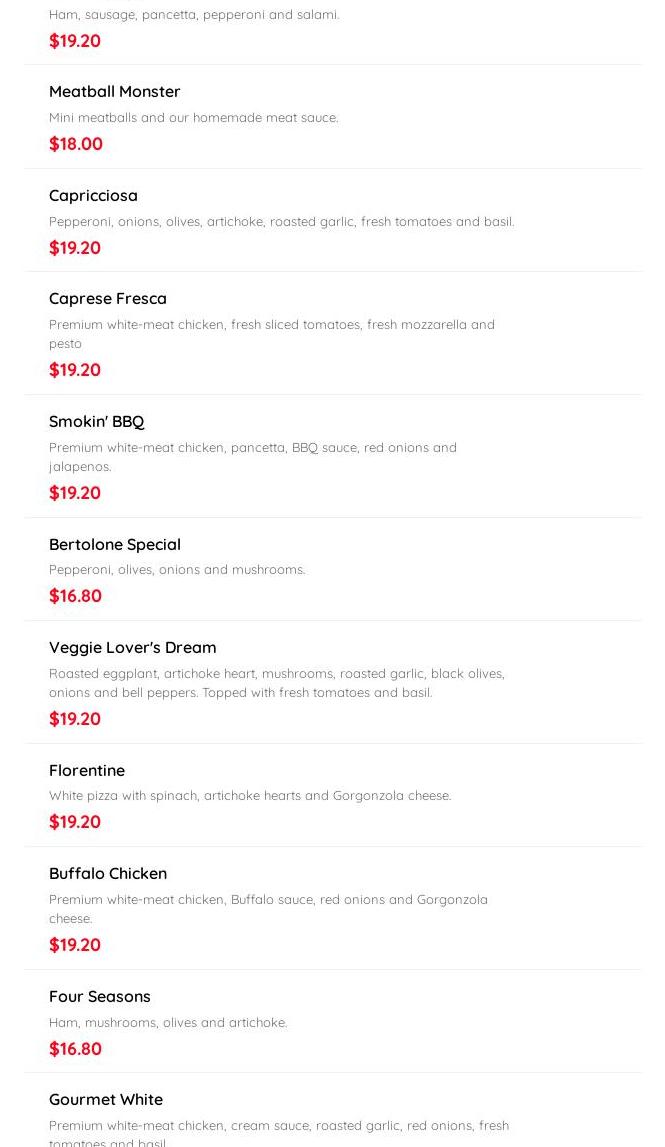Image resolution: width=665 pixels, height=1147 pixels.
Task: Tap the Bertolone Special menu item
Action: point(115,545)
